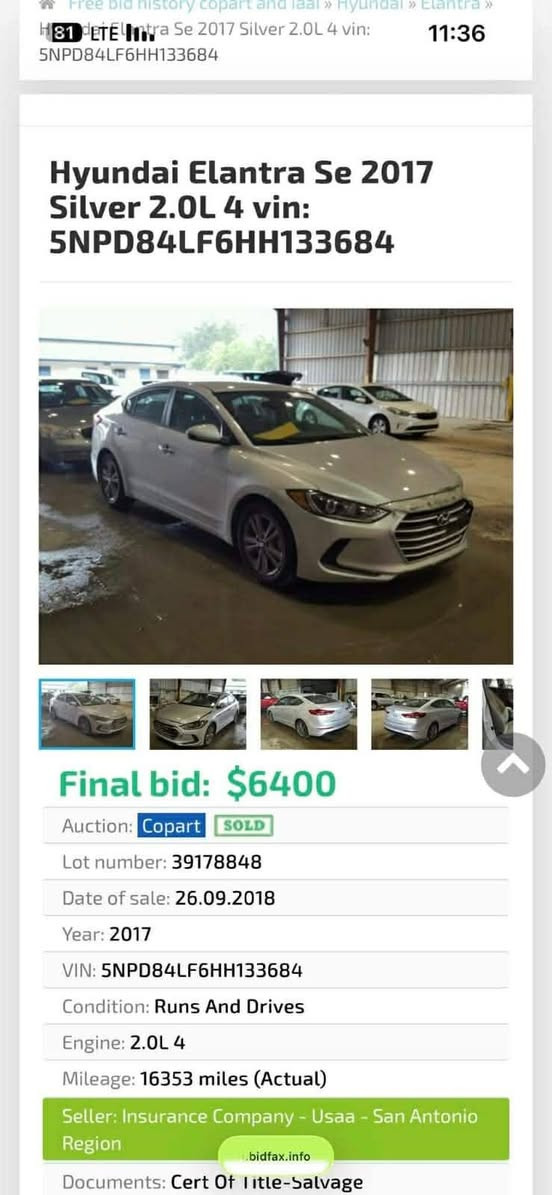This screenshot has width=552, height=1195.
Task: Select the third rear view thumbnail
Action: (309, 714)
